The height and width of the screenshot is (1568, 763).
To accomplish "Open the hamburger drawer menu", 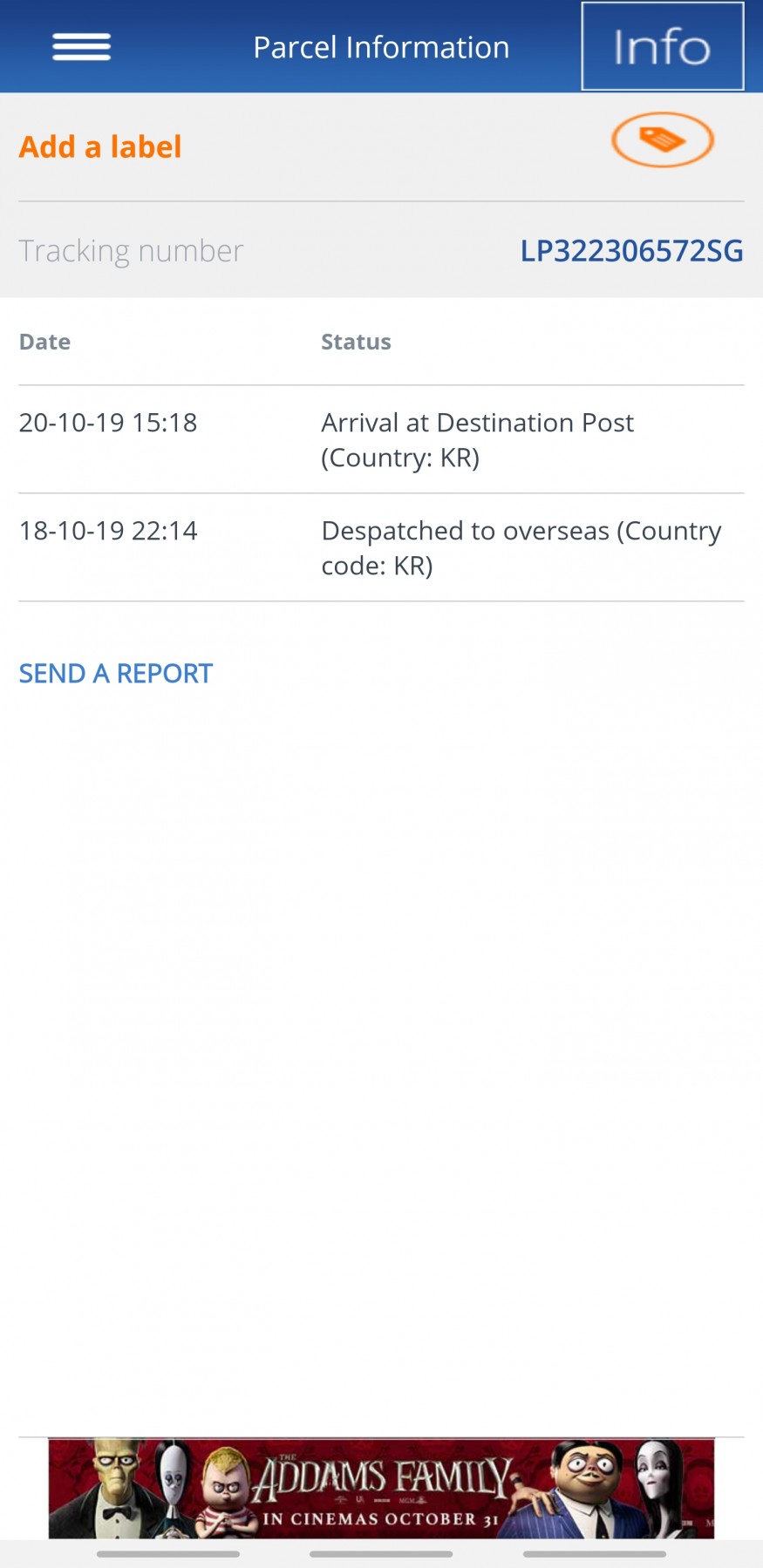I will (81, 47).
